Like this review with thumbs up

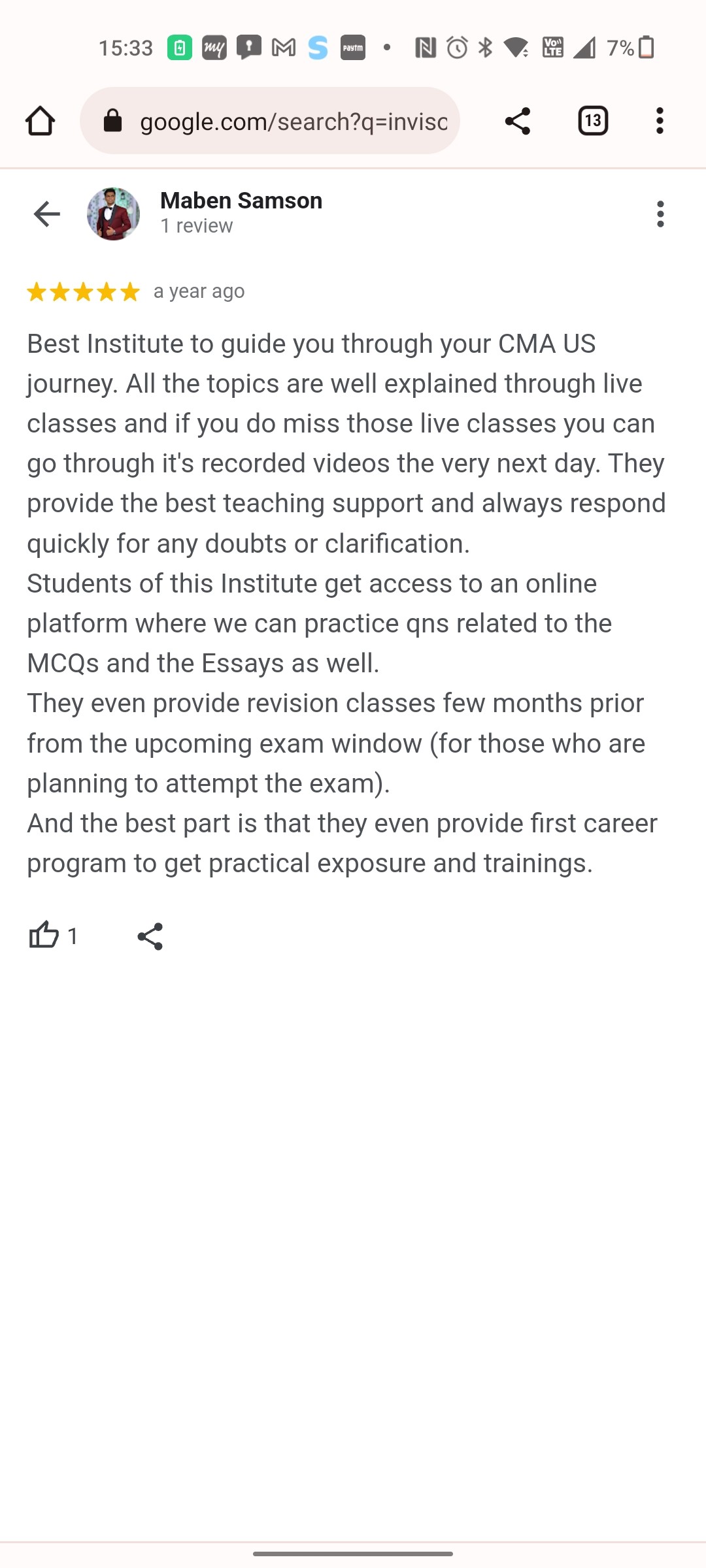click(44, 936)
